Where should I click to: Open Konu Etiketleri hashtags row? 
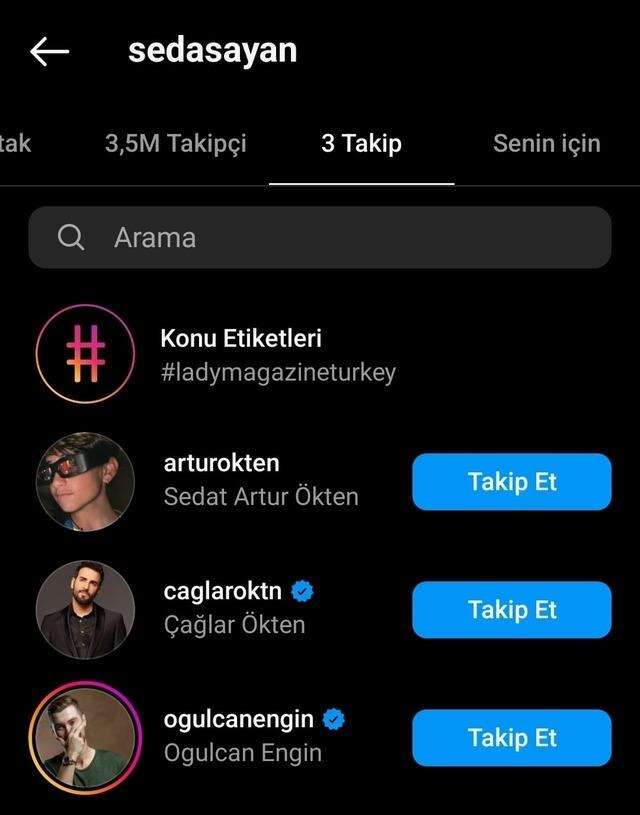[278, 354]
